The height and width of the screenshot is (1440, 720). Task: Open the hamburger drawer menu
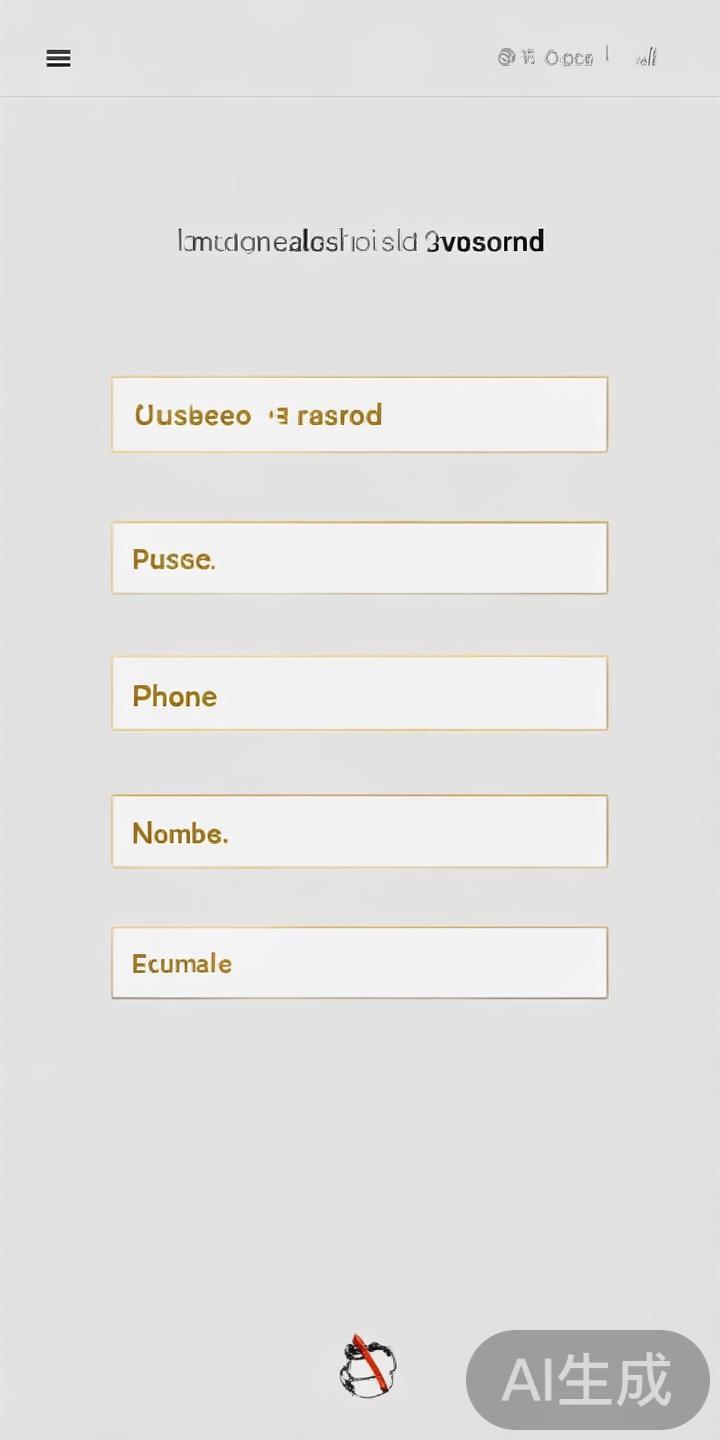coord(58,58)
